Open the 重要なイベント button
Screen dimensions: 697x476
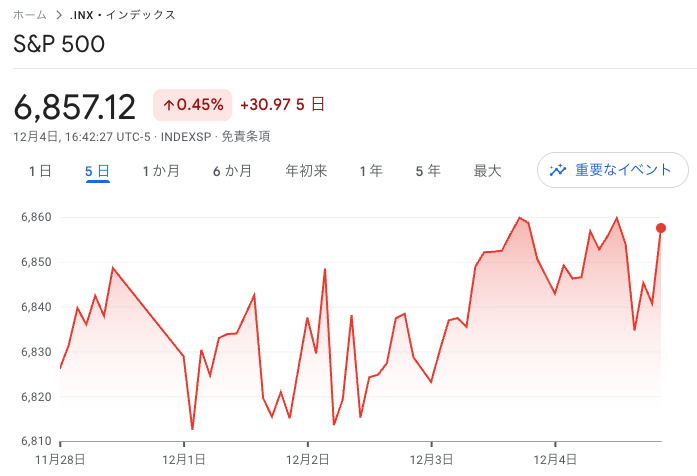pyautogui.click(x=612, y=170)
